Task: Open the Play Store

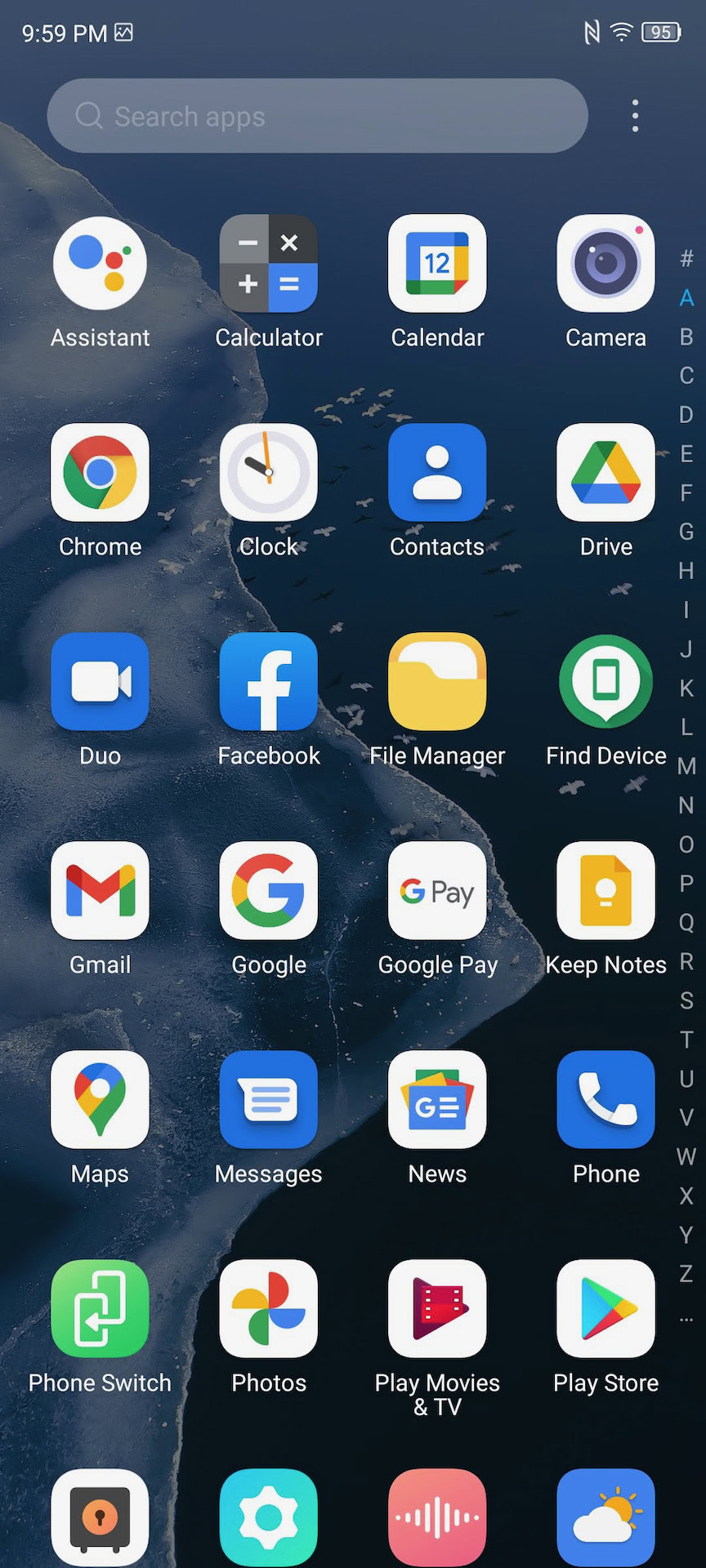Action: (x=605, y=1309)
